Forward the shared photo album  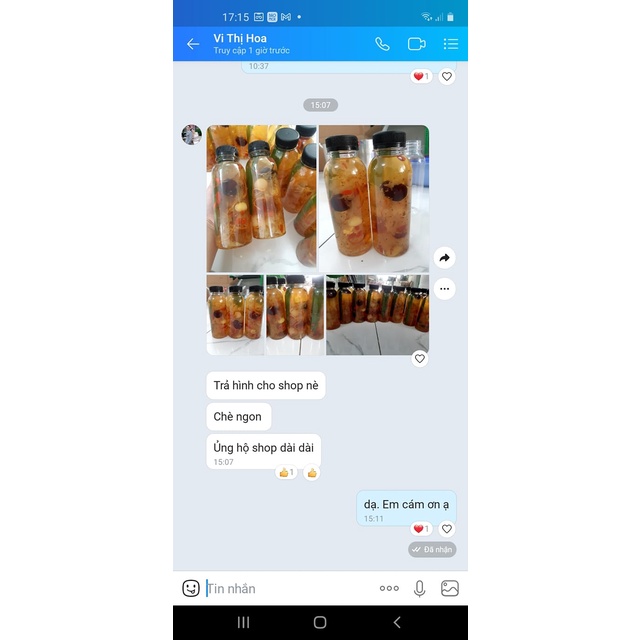coord(444,258)
